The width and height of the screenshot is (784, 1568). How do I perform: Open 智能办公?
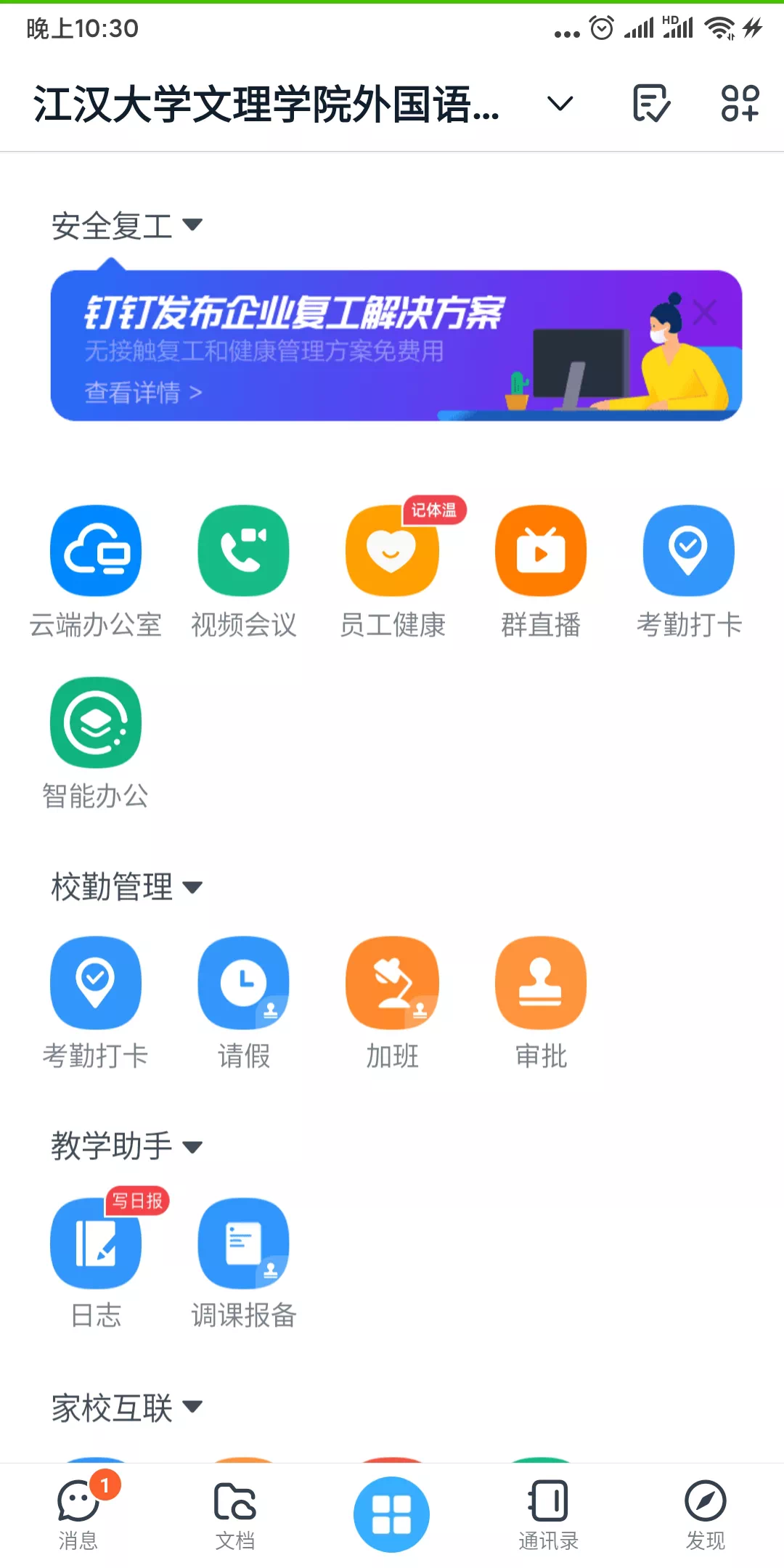pos(96,723)
